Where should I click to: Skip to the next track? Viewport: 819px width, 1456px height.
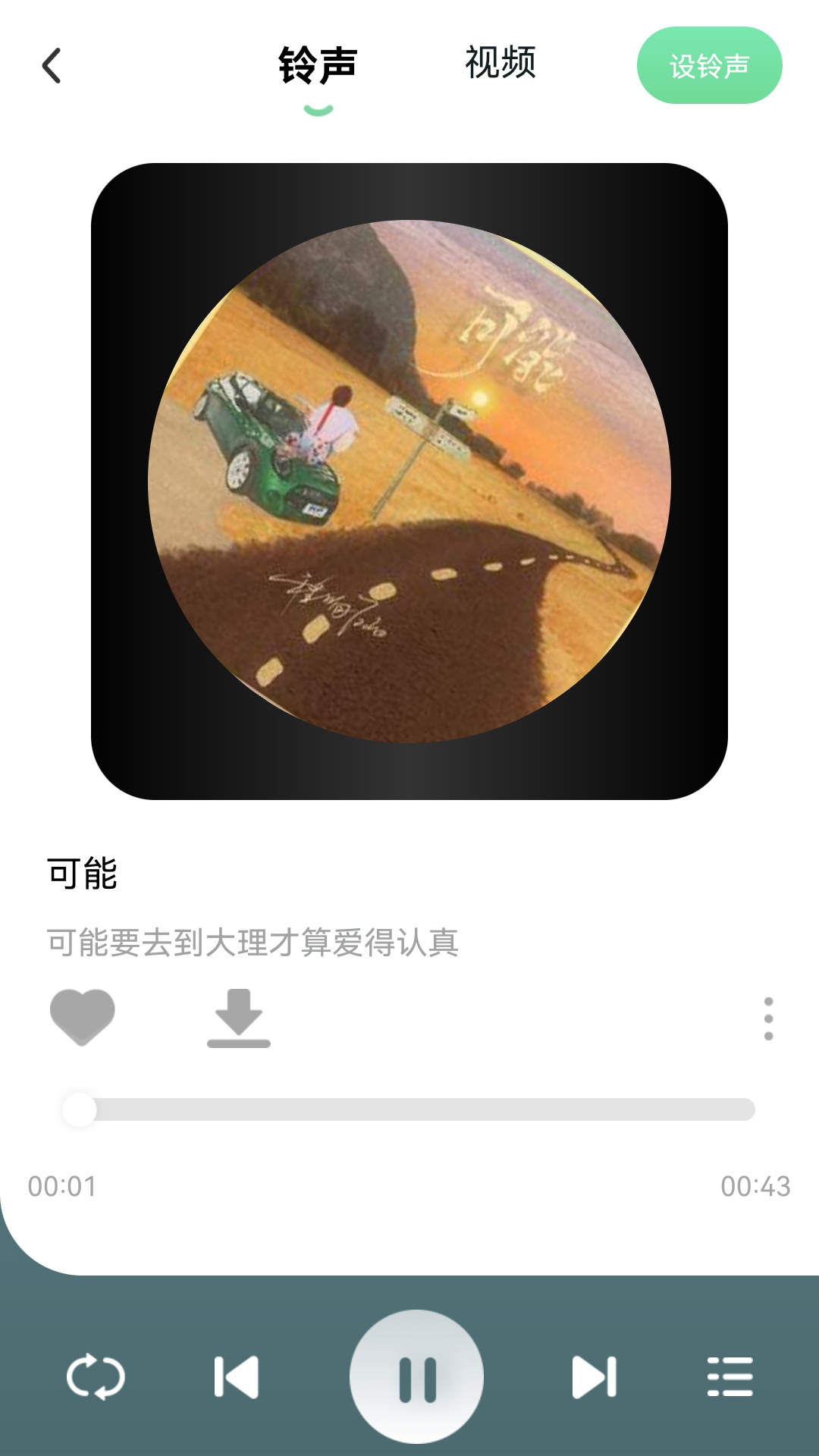click(594, 1376)
